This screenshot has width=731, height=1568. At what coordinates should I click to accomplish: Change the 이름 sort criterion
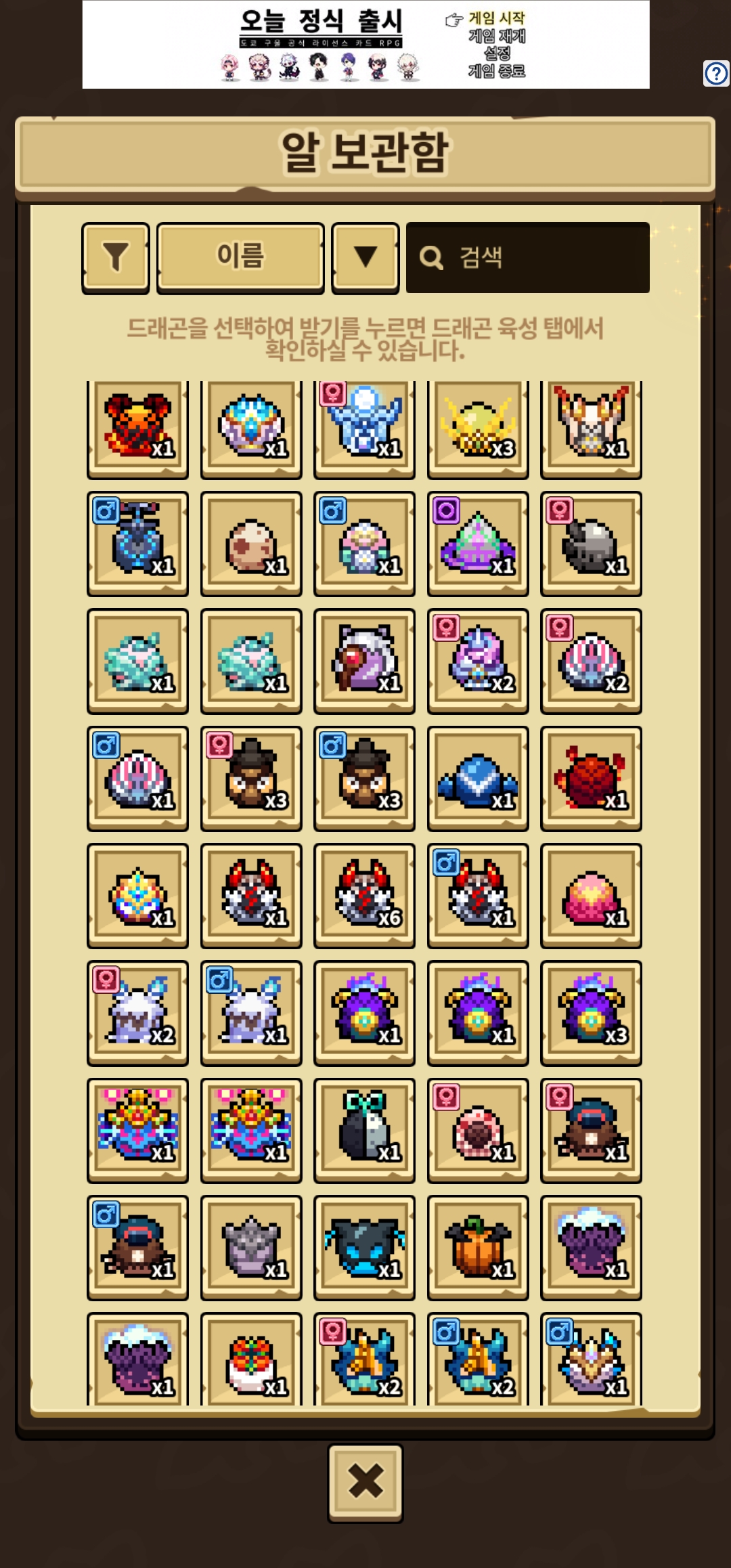point(240,257)
